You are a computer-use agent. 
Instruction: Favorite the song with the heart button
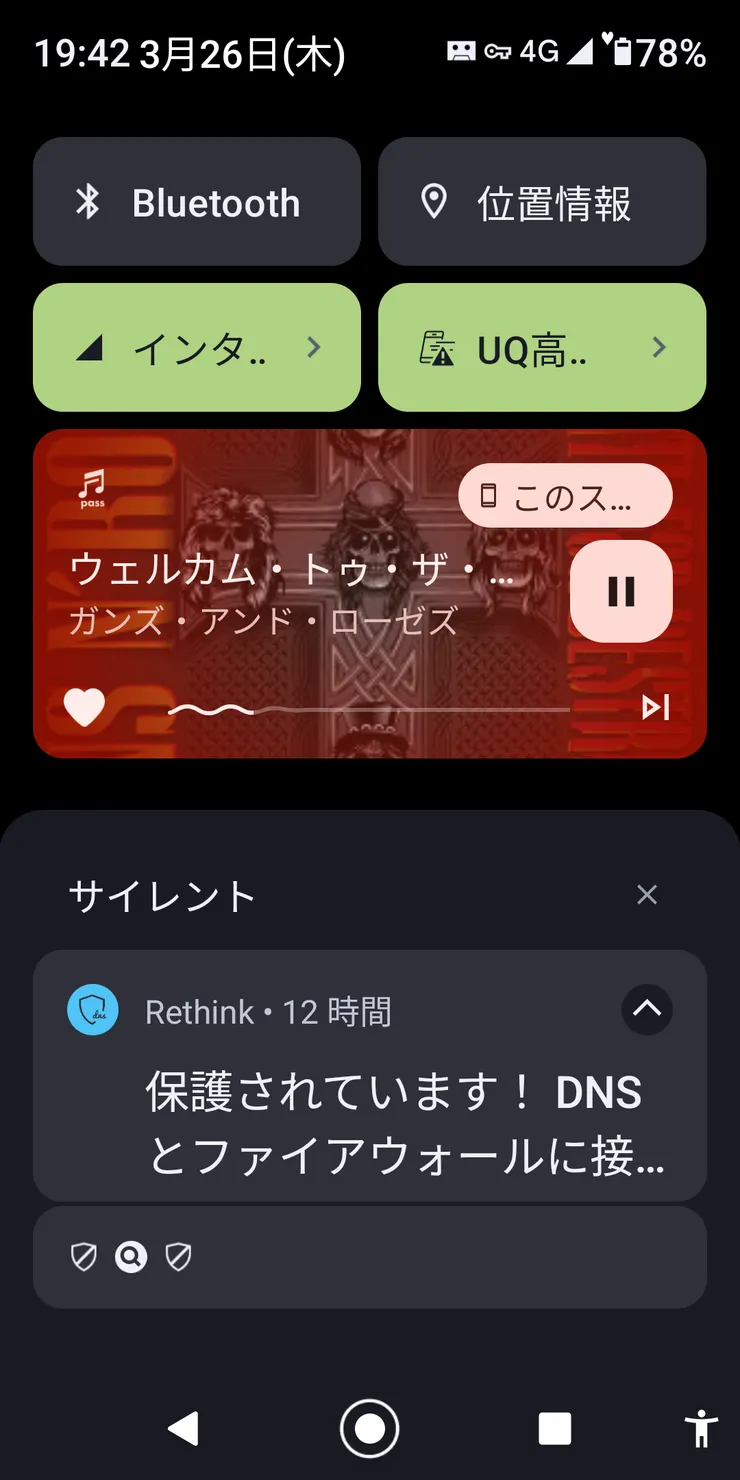pyautogui.click(x=84, y=708)
